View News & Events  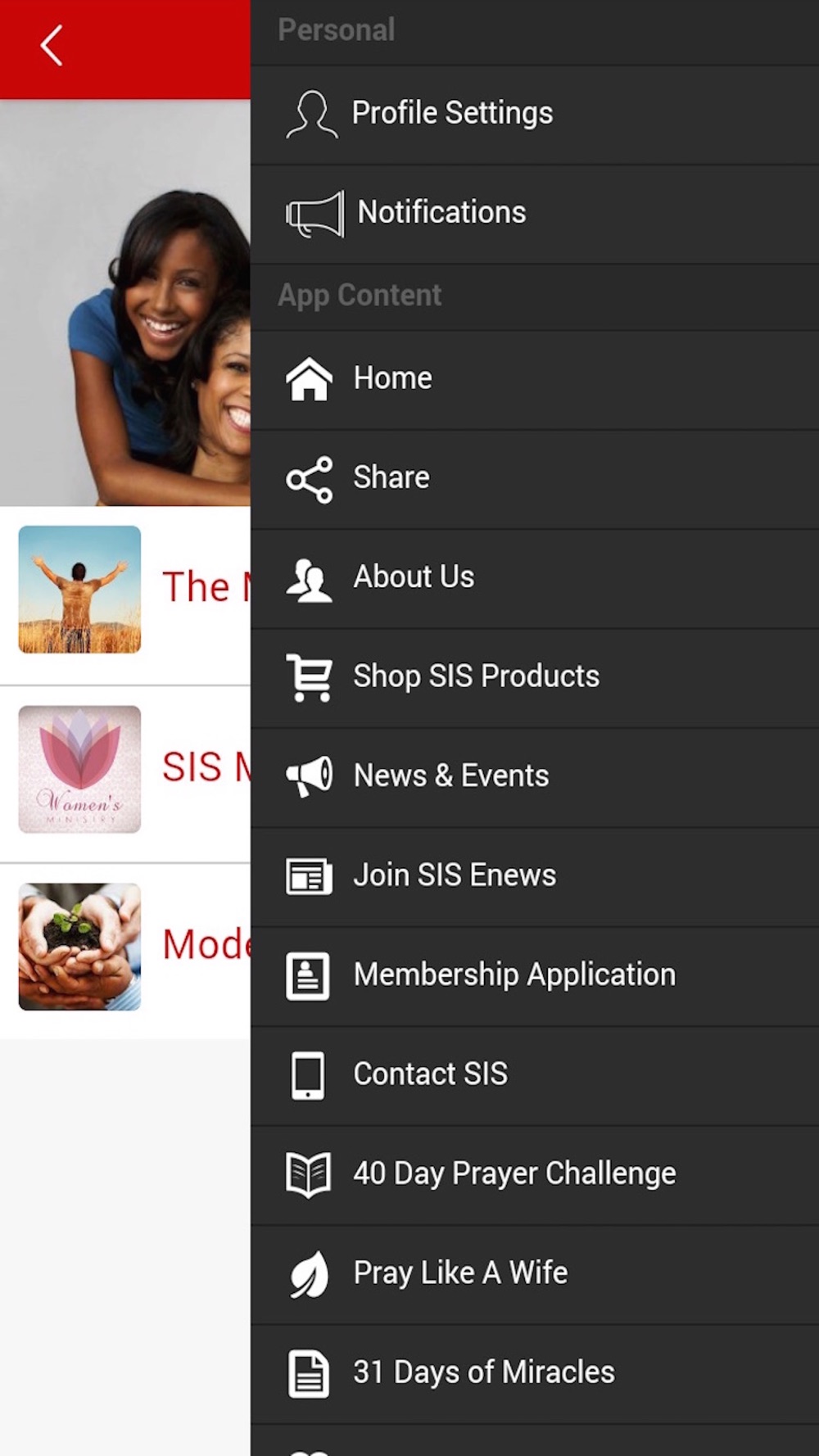pyautogui.click(x=450, y=775)
